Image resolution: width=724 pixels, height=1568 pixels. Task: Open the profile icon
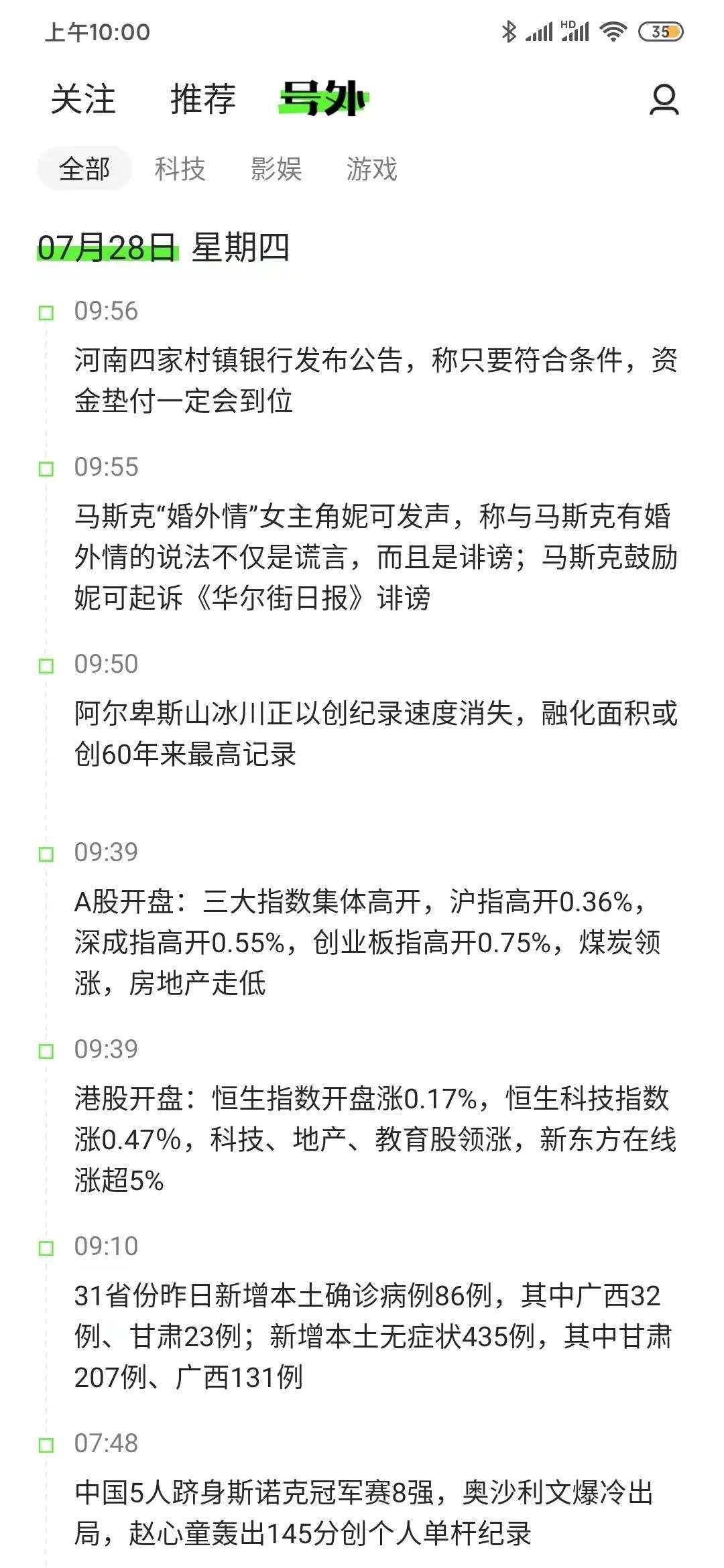(x=664, y=100)
